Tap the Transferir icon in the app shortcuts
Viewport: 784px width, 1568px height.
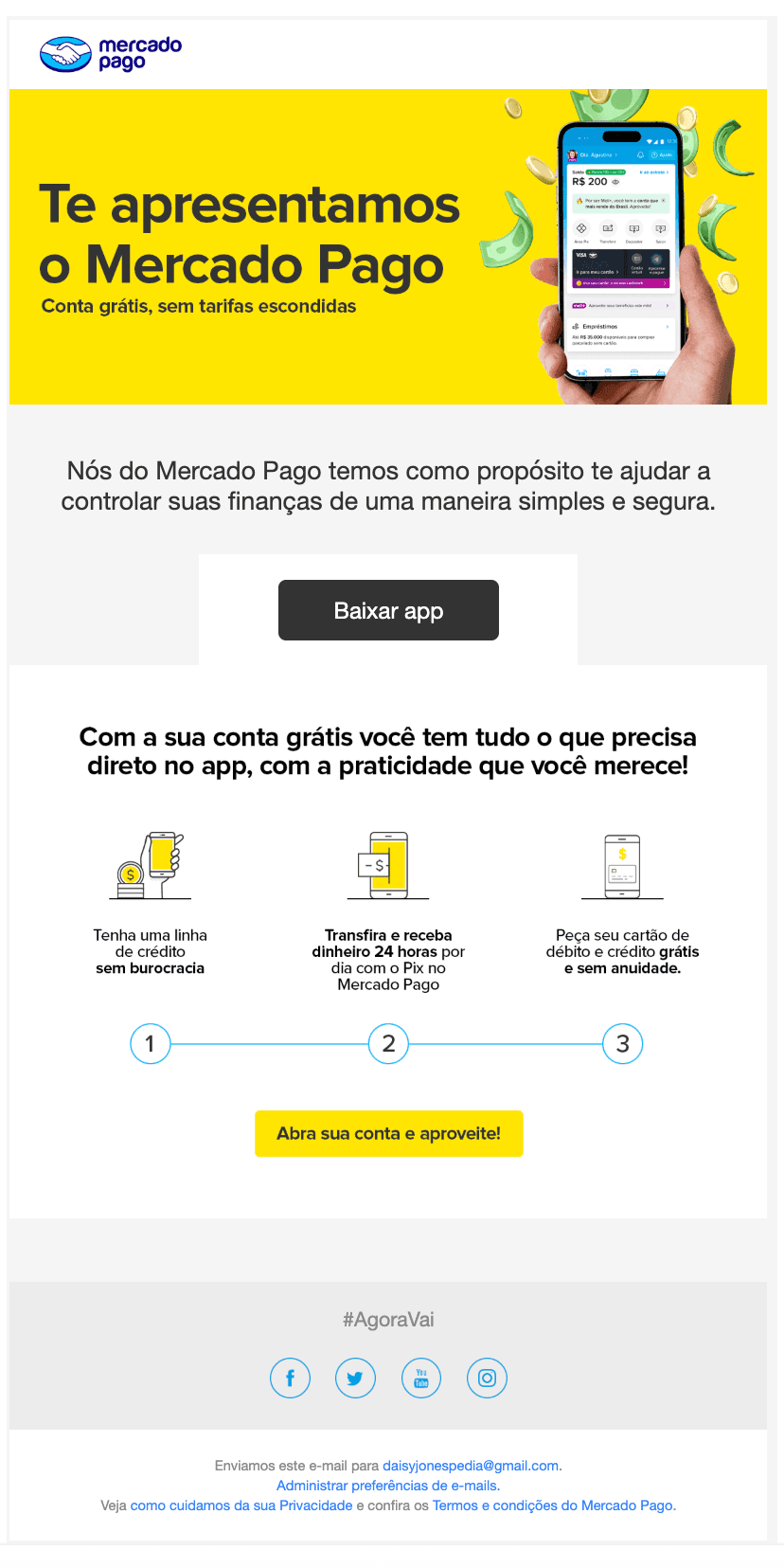[608, 228]
